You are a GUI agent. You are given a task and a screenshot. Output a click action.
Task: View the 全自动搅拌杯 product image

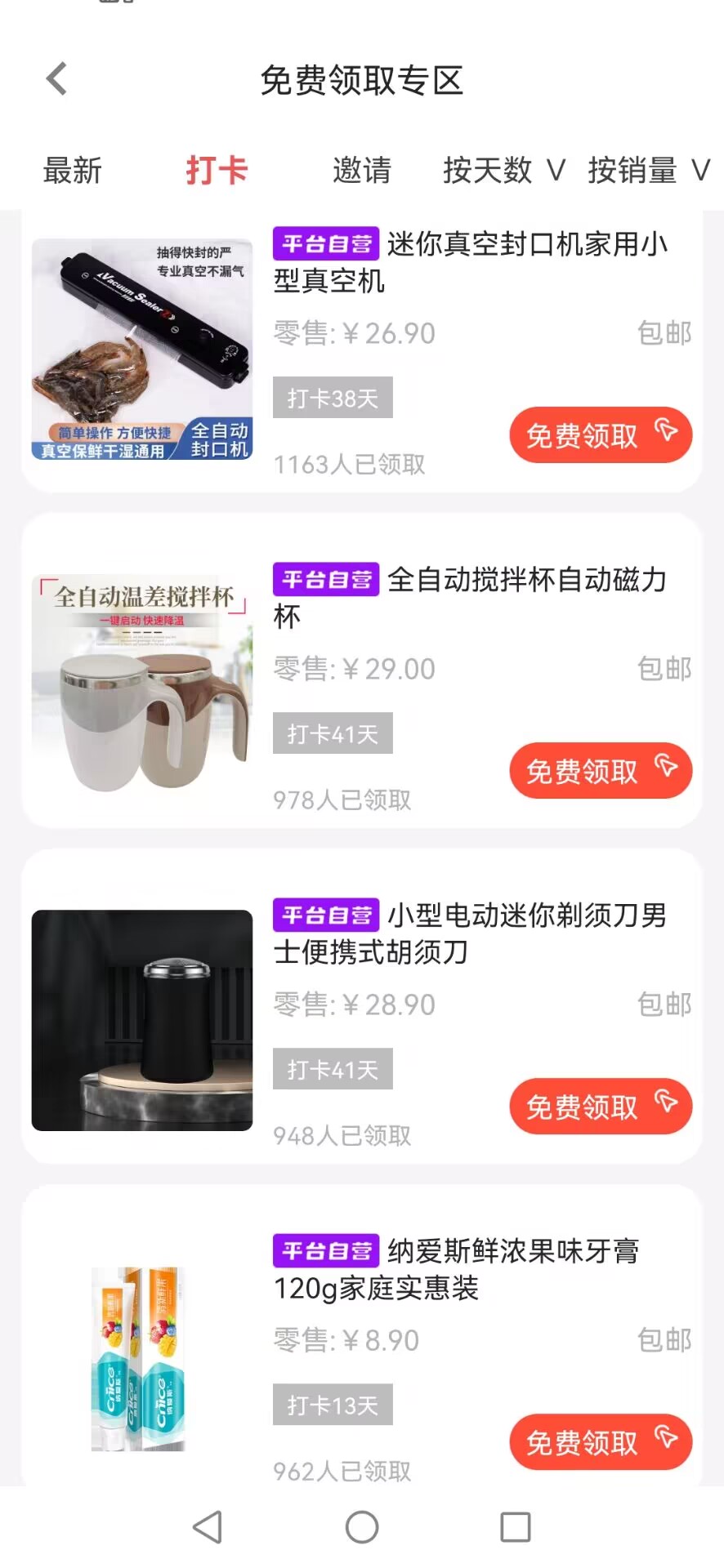coord(142,684)
